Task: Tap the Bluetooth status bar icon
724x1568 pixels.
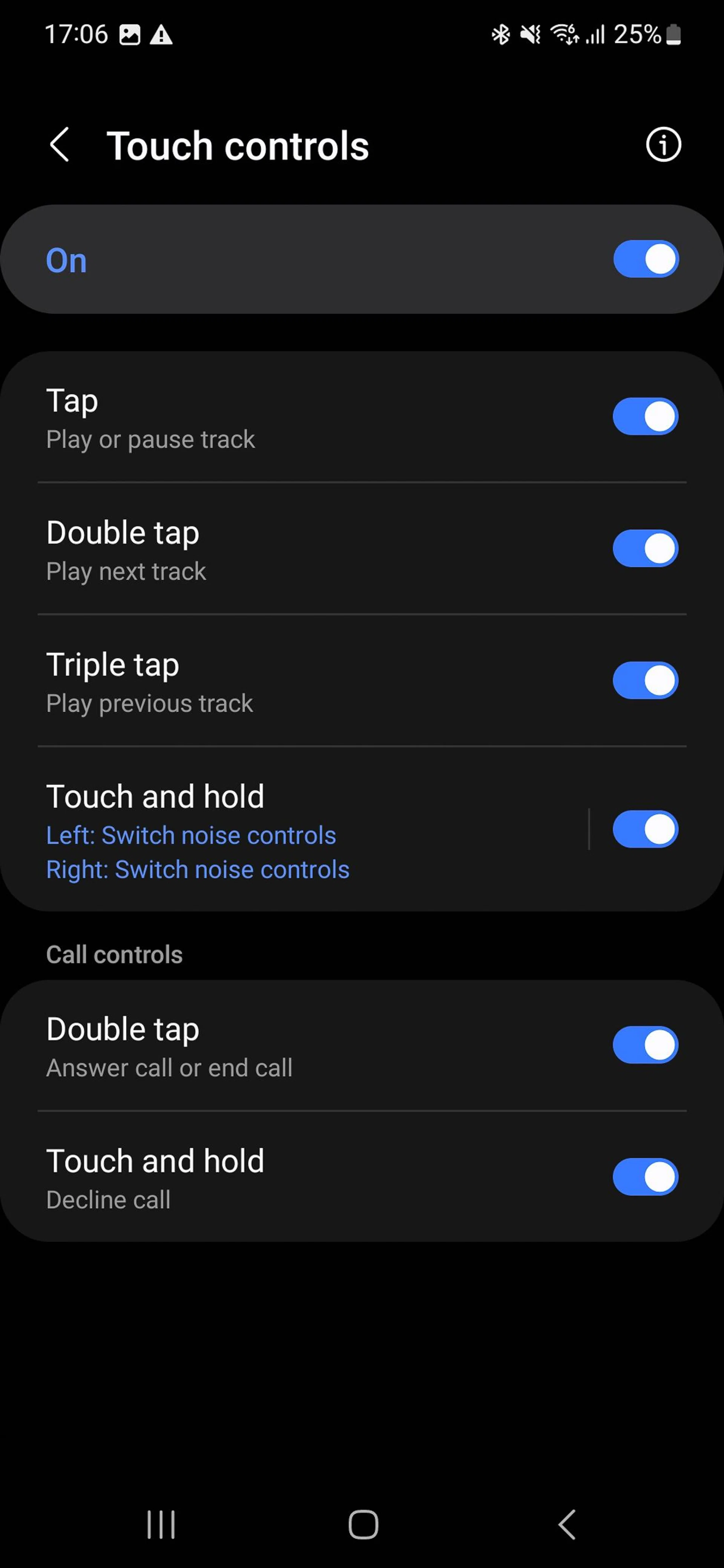Action: coord(500,35)
